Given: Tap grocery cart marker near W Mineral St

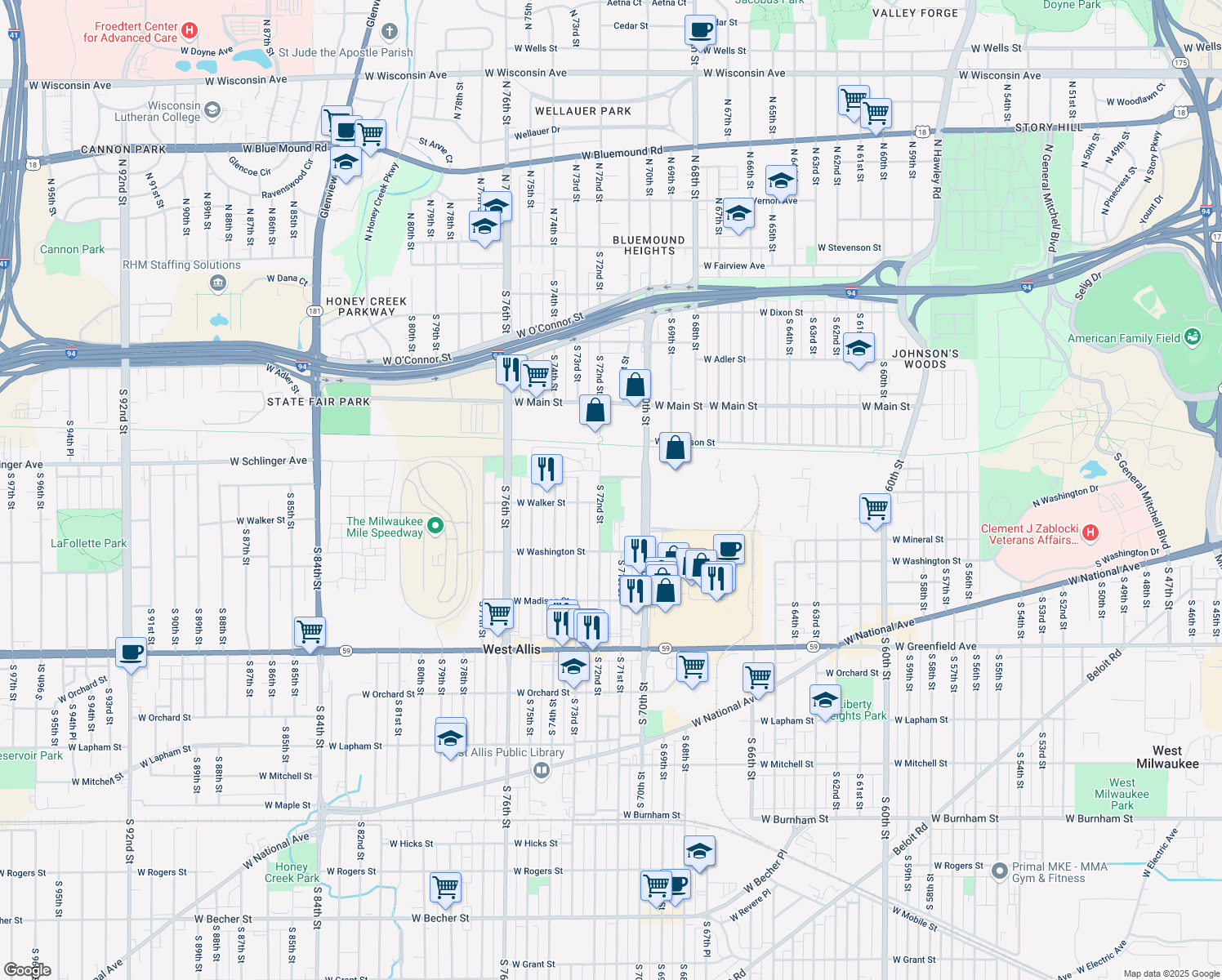Looking at the screenshot, I should 875,508.
